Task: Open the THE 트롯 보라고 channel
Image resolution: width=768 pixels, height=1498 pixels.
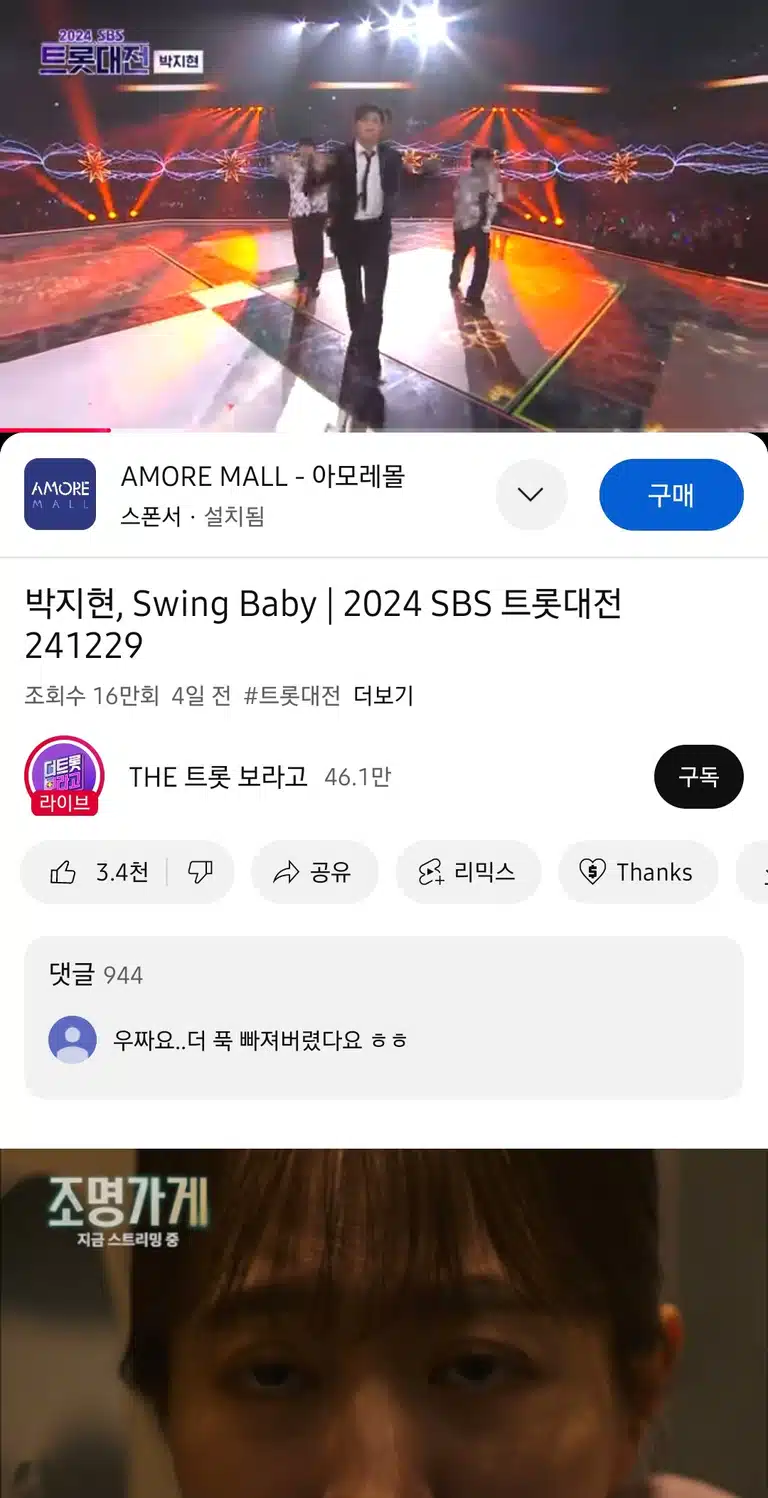Action: click(x=218, y=777)
